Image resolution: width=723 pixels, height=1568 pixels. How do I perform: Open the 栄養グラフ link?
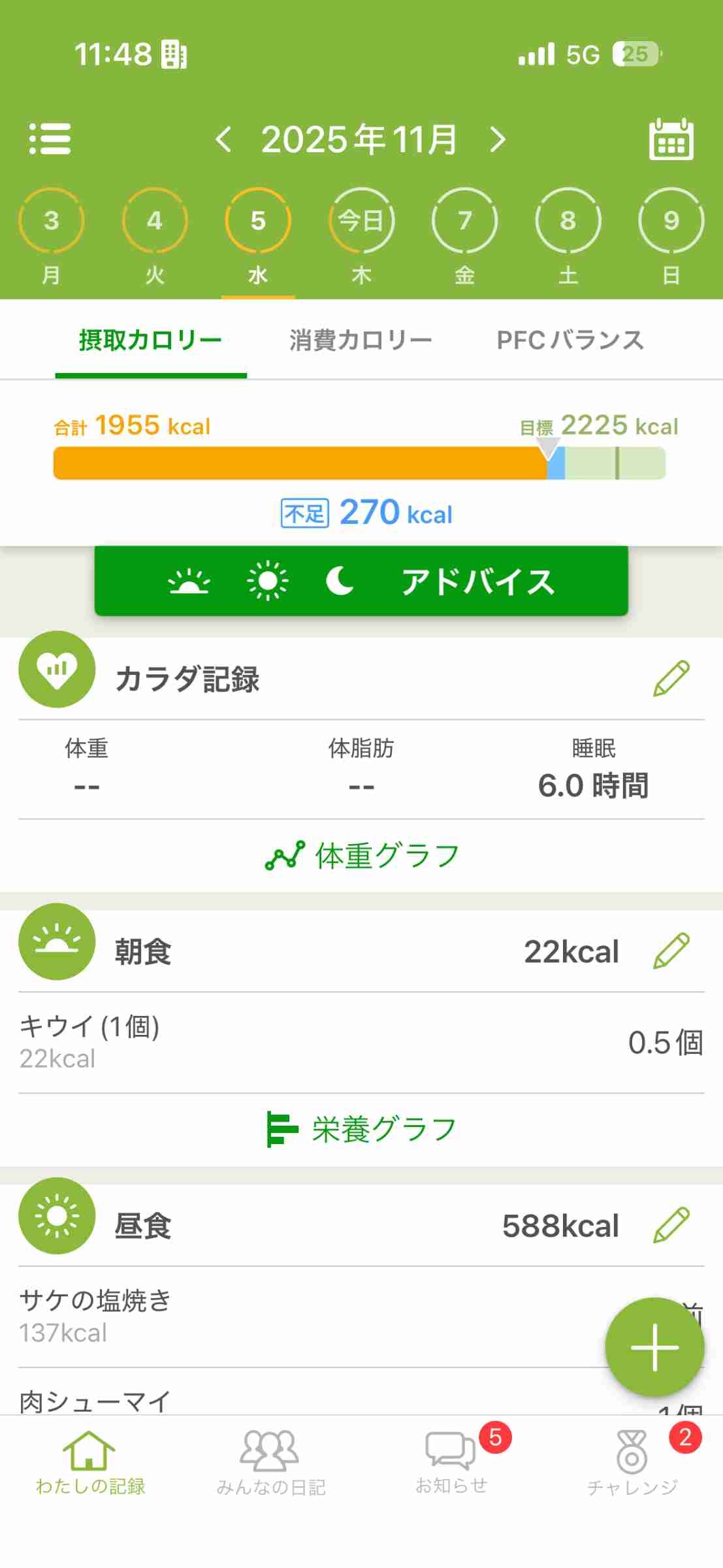click(361, 1129)
